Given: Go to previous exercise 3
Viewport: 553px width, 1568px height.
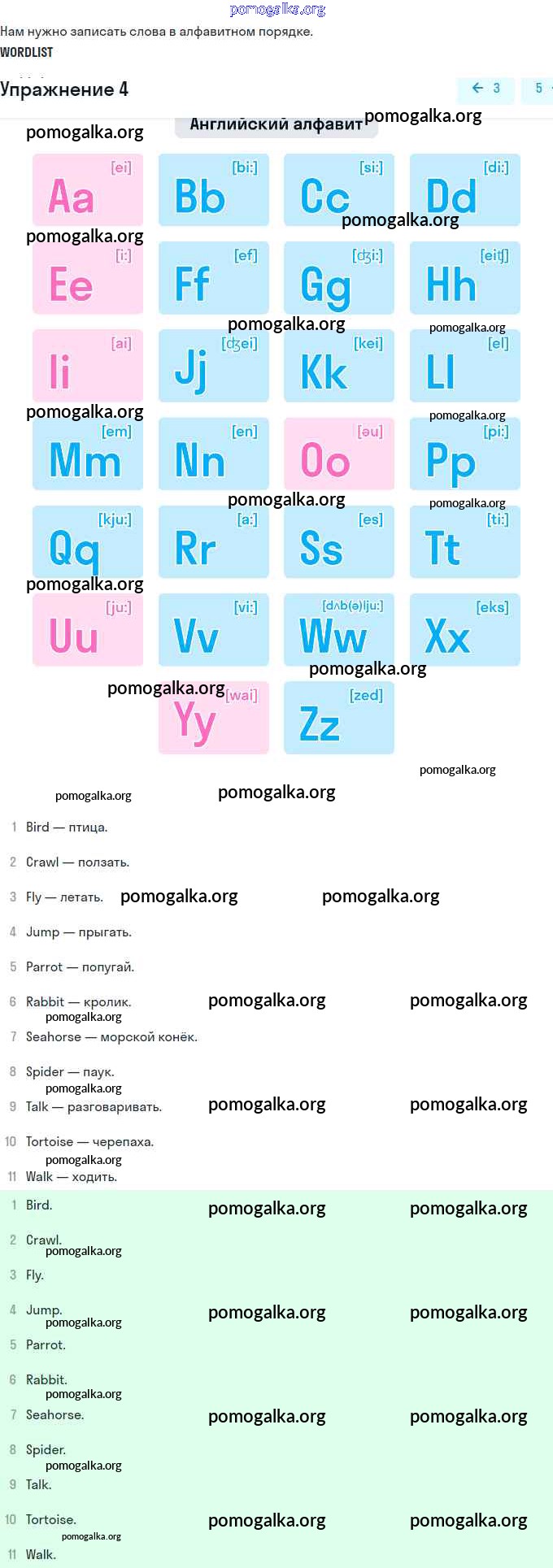Looking at the screenshot, I should (486, 89).
